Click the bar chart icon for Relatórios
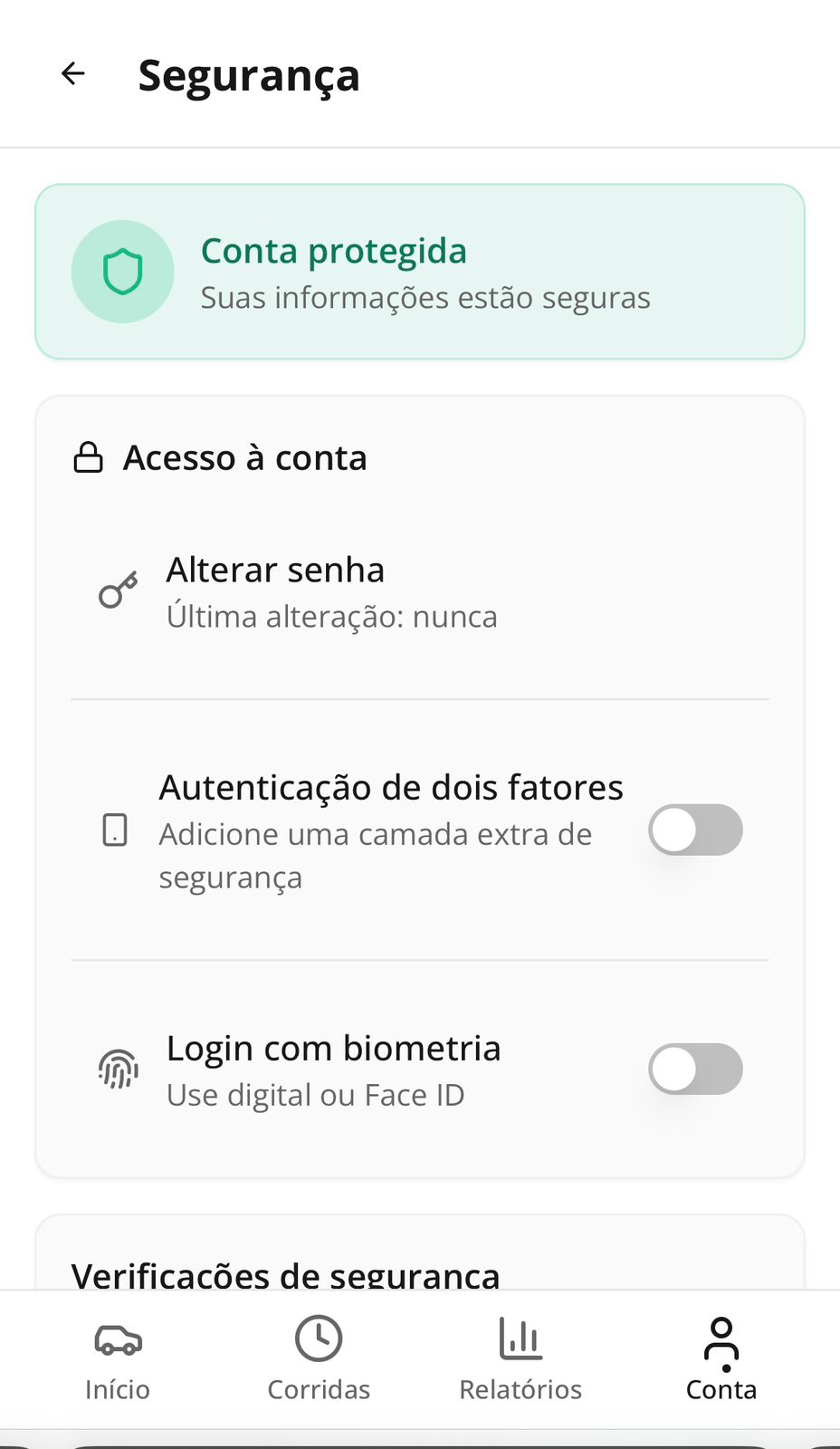The image size is (840, 1449). click(x=520, y=1338)
